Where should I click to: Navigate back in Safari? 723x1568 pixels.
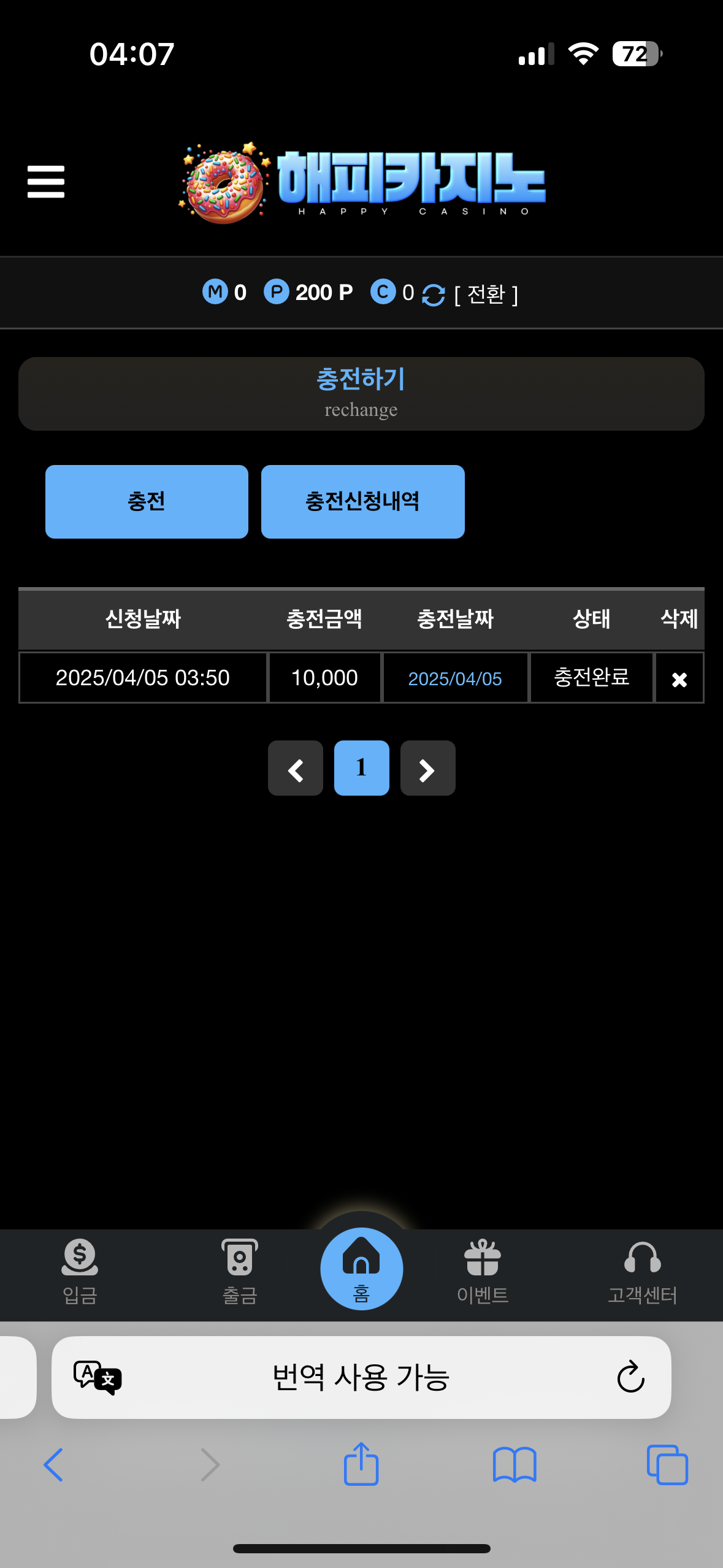coord(53,1465)
